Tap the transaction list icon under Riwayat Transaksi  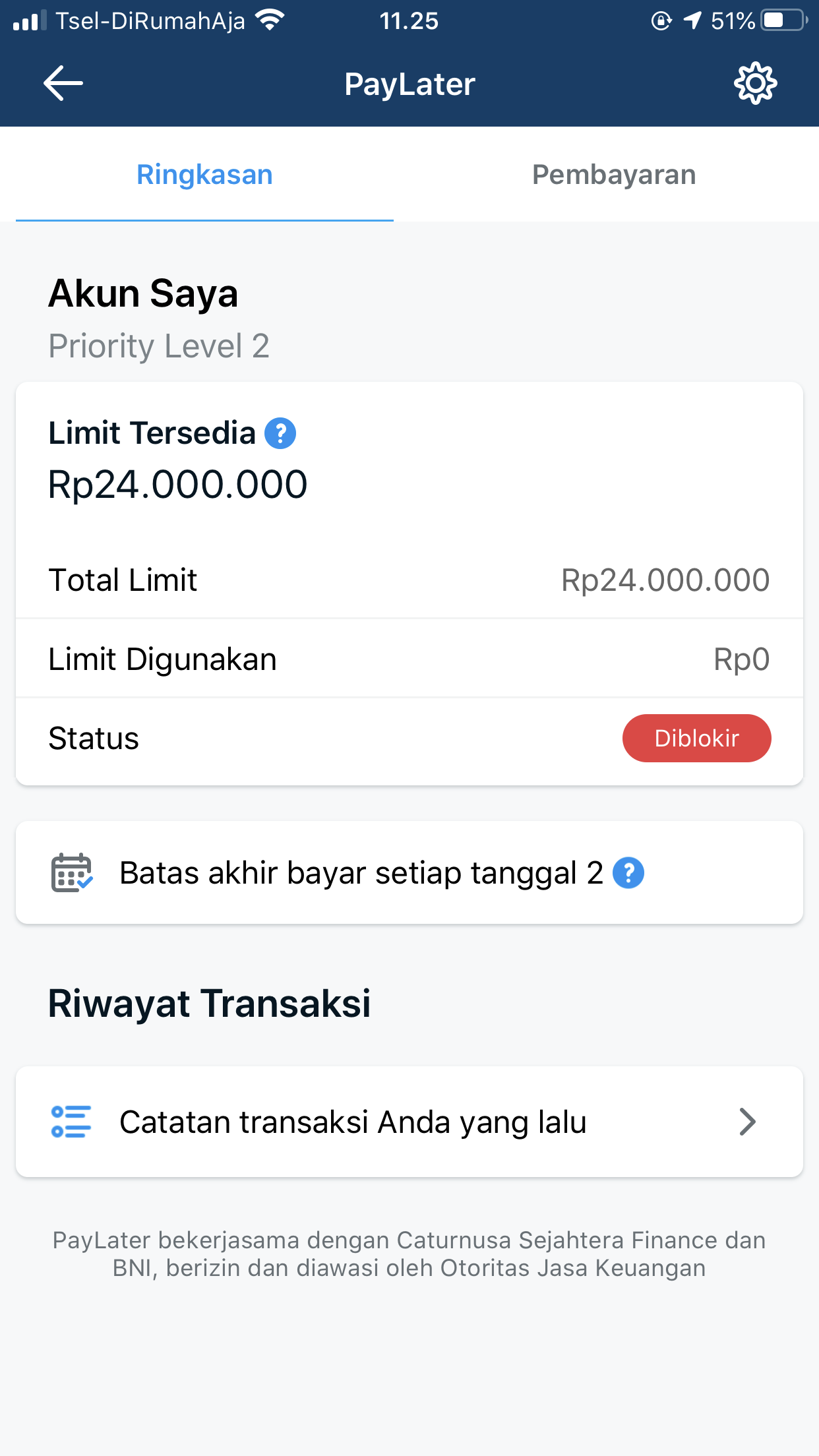point(73,1121)
